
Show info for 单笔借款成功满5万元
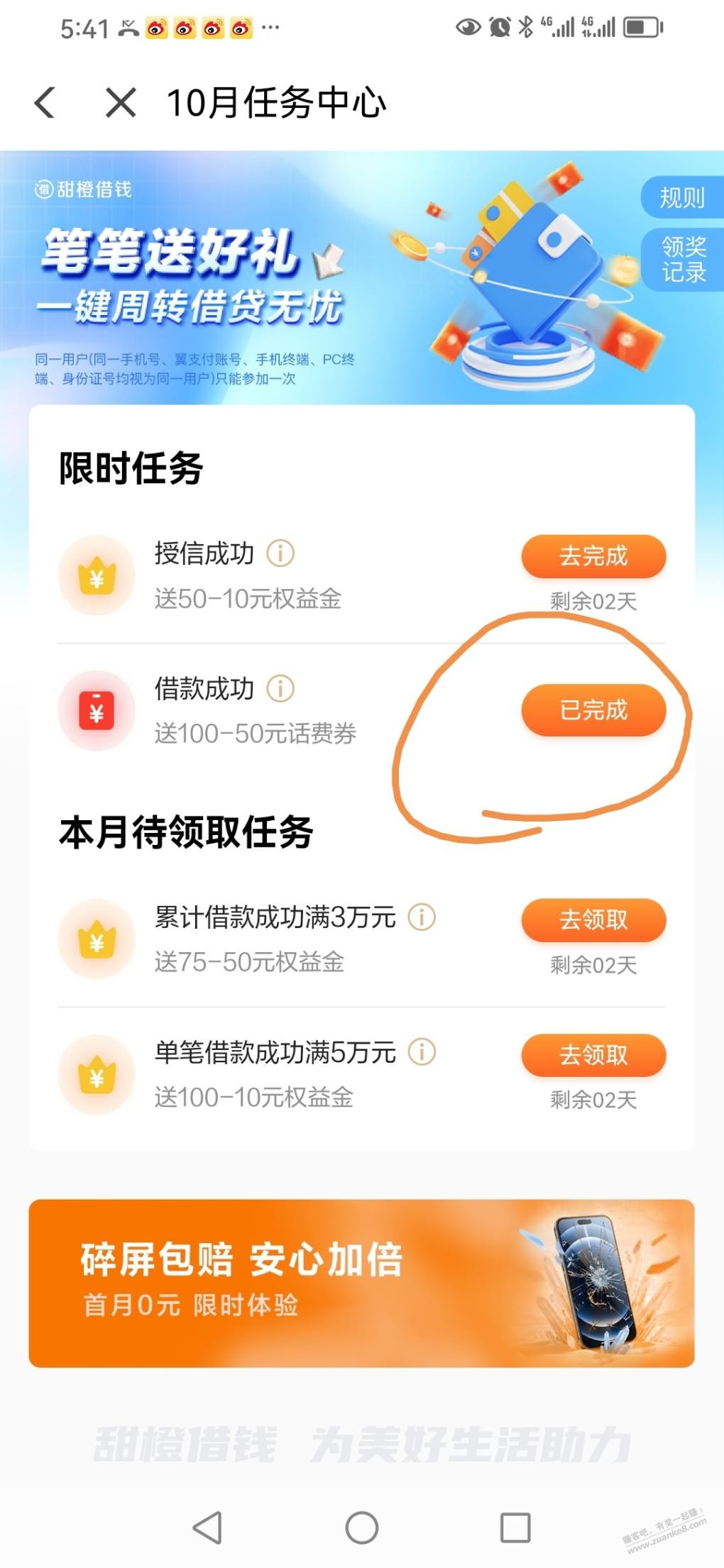point(422,1051)
